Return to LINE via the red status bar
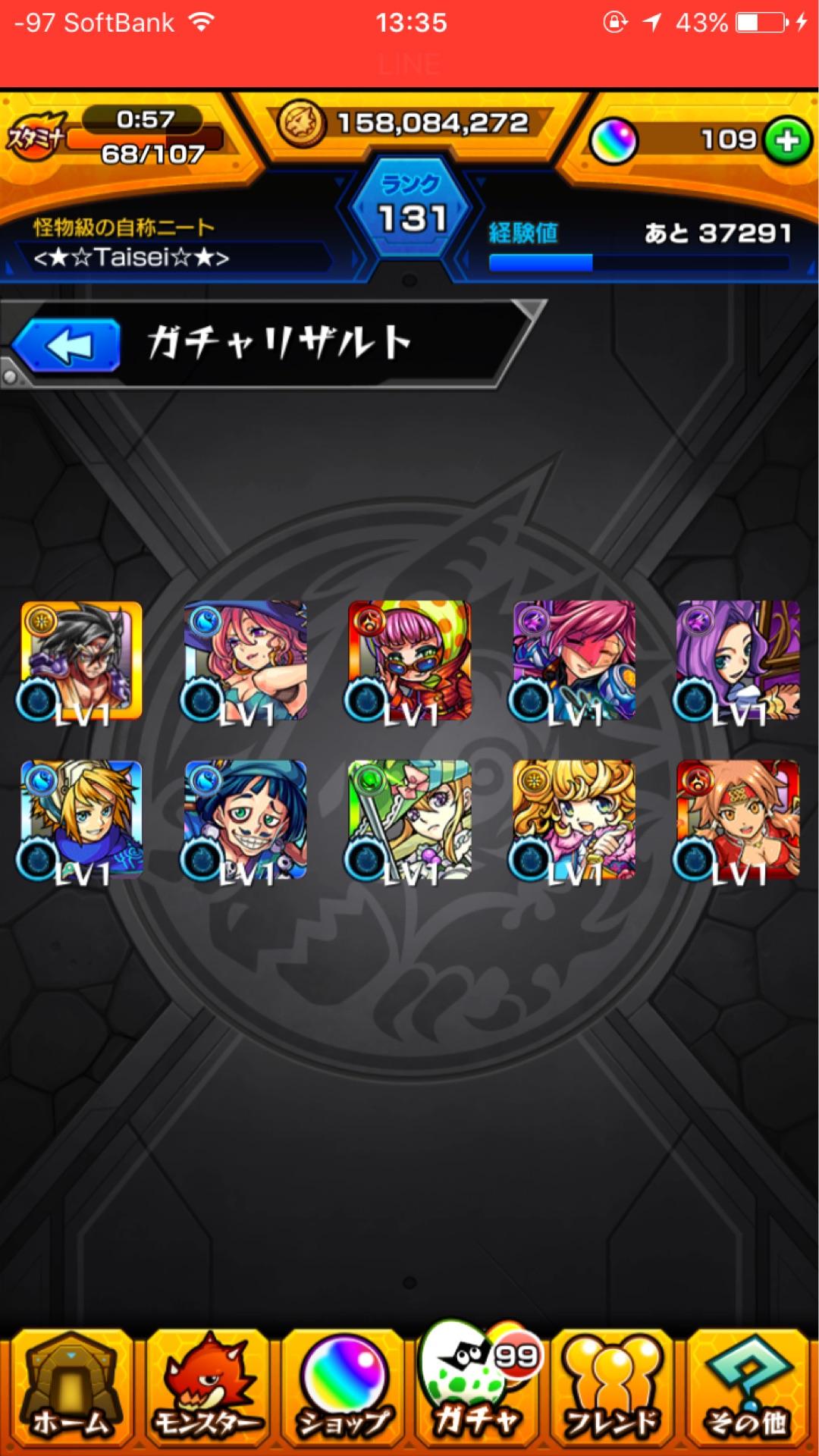This screenshot has width=819, height=1456. coord(409,64)
